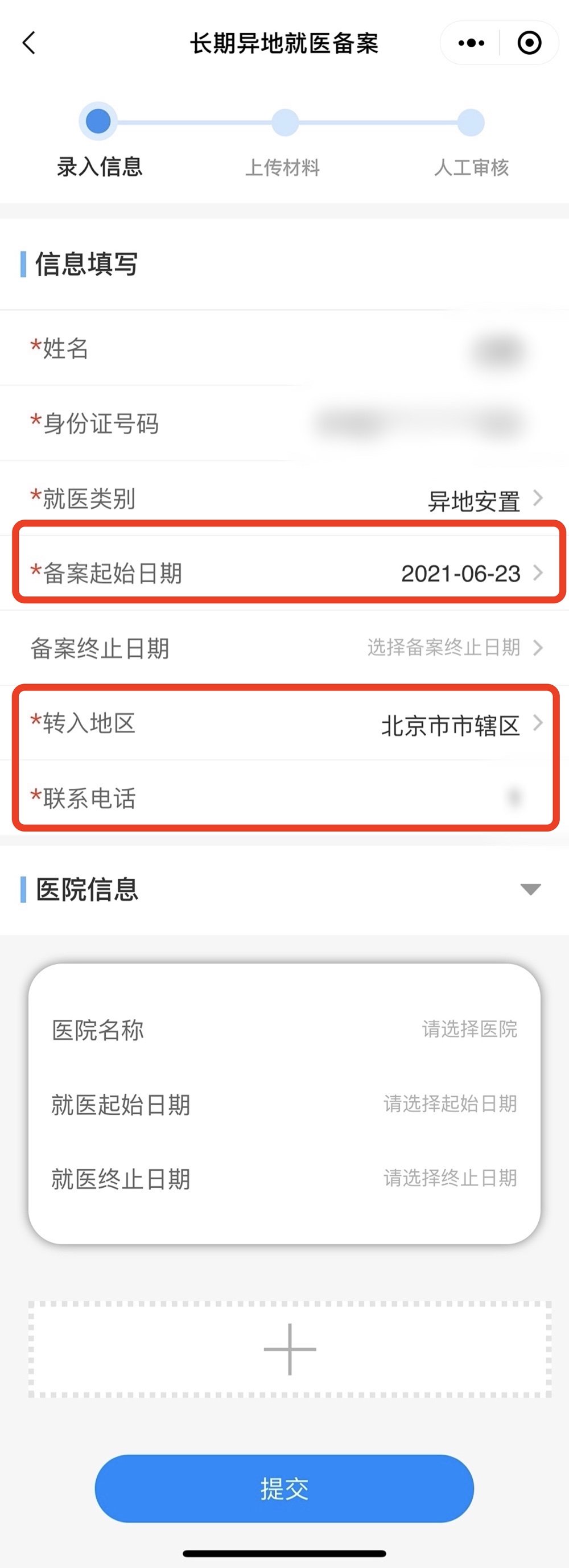The height and width of the screenshot is (1568, 569).
Task: Open the mini program more options menu
Action: tap(471, 43)
